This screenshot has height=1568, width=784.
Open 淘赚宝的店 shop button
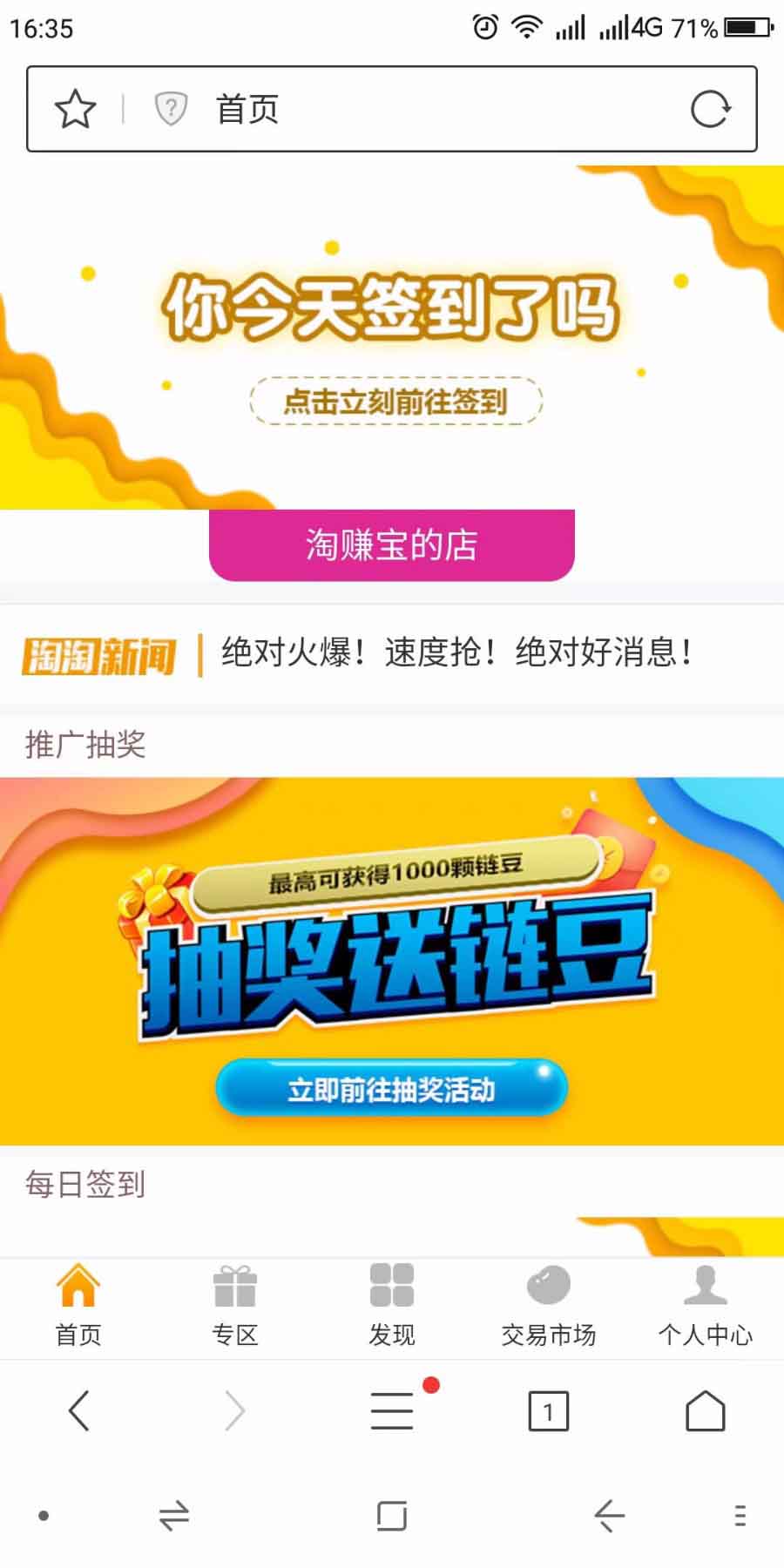coord(392,545)
